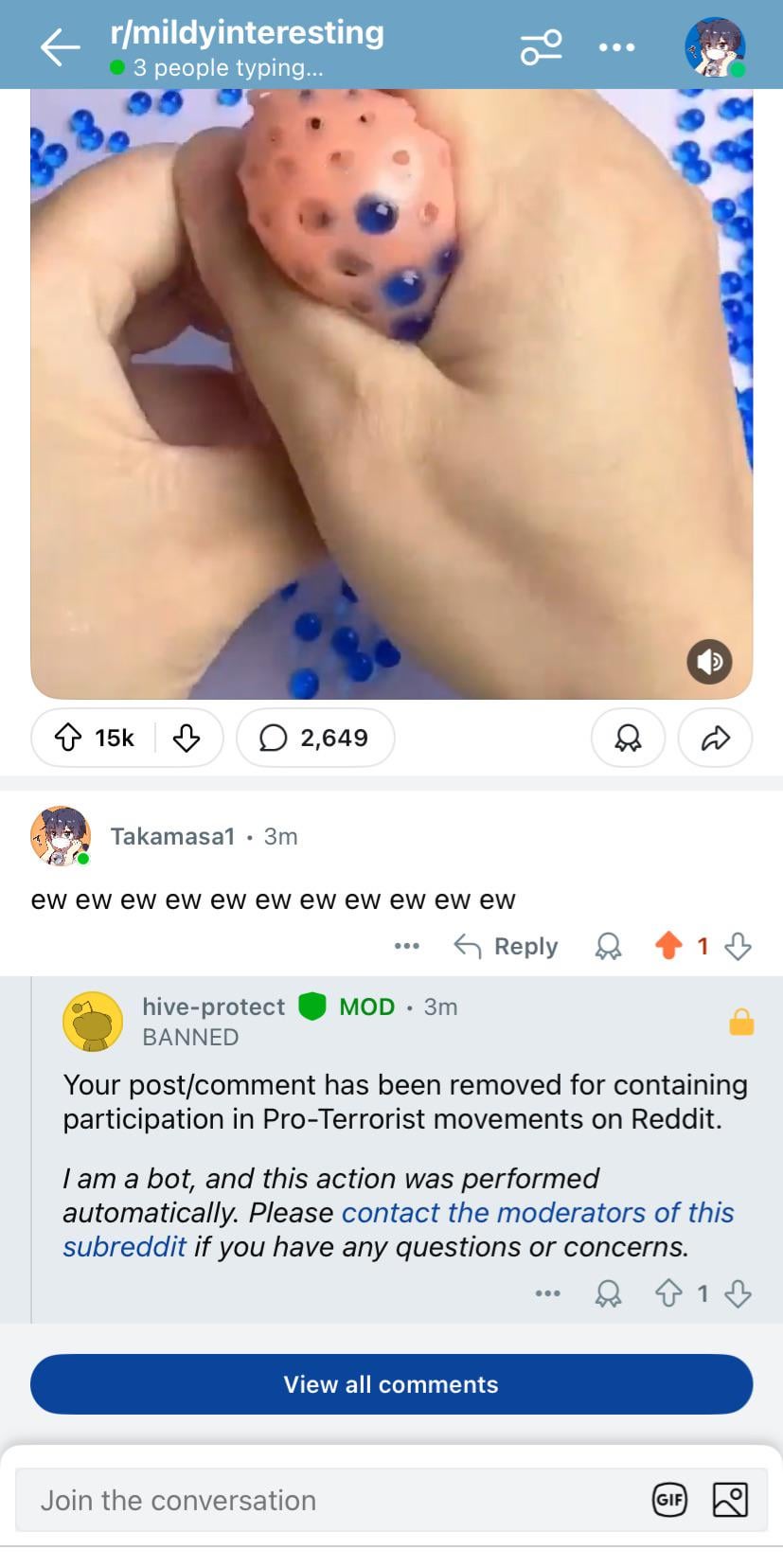Give an award to the post
The width and height of the screenshot is (783, 1568).
628,738
